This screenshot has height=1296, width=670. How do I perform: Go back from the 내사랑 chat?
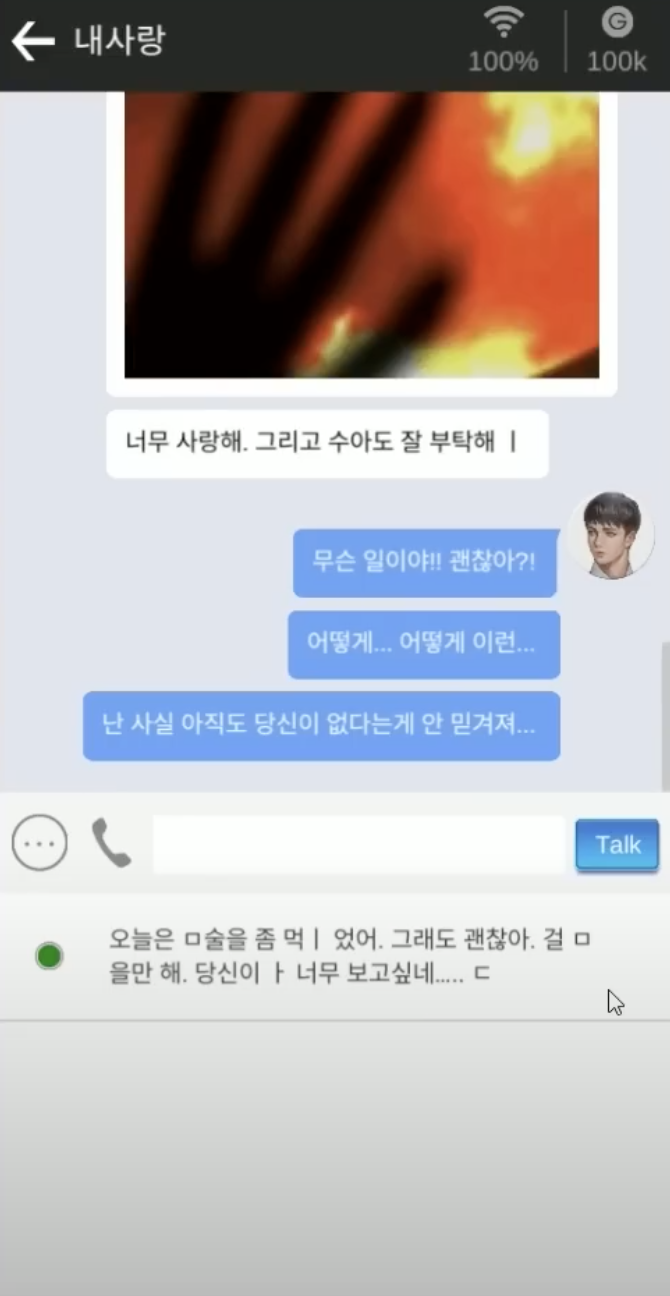[x=32, y=42]
